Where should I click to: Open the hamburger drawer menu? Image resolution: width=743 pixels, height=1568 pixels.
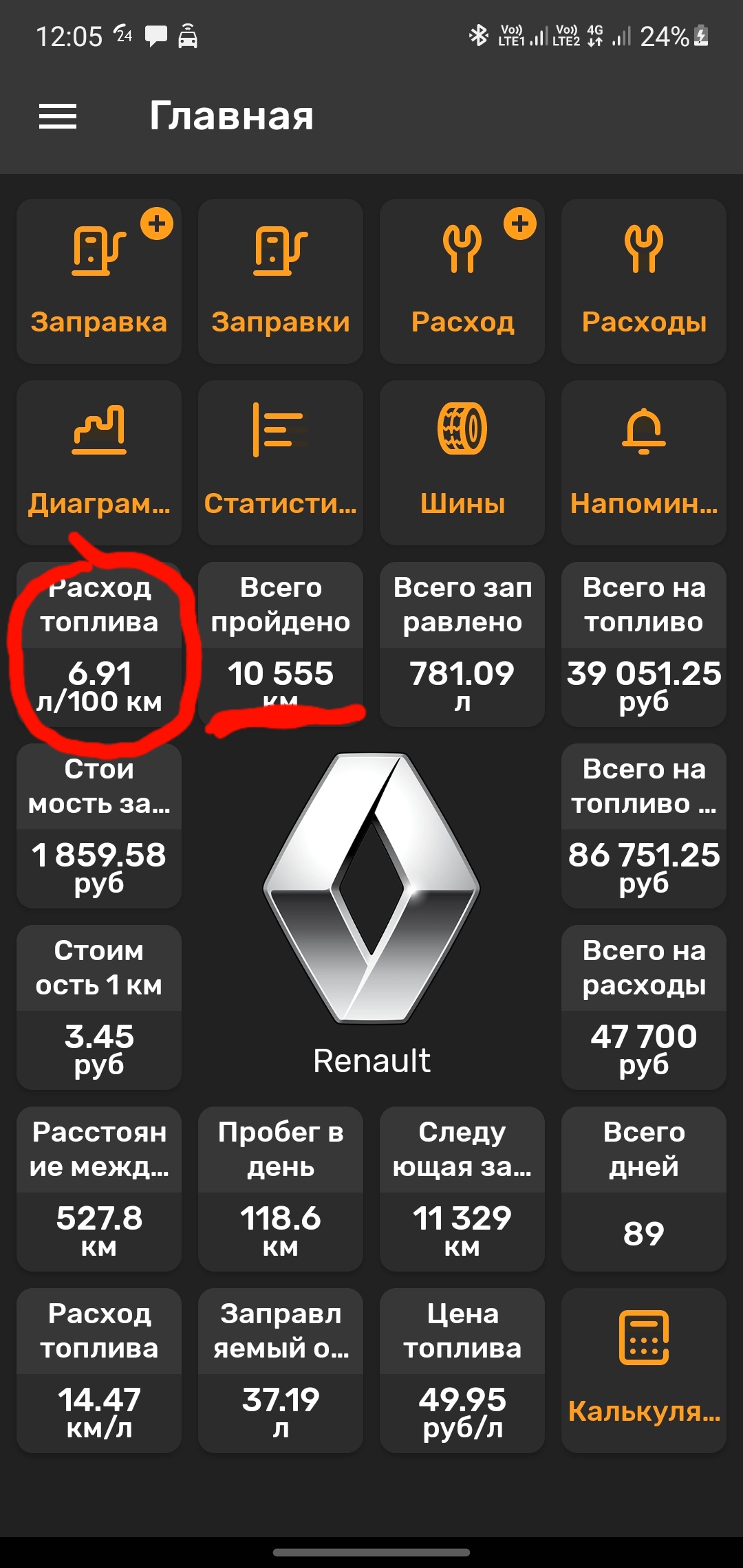coord(58,116)
